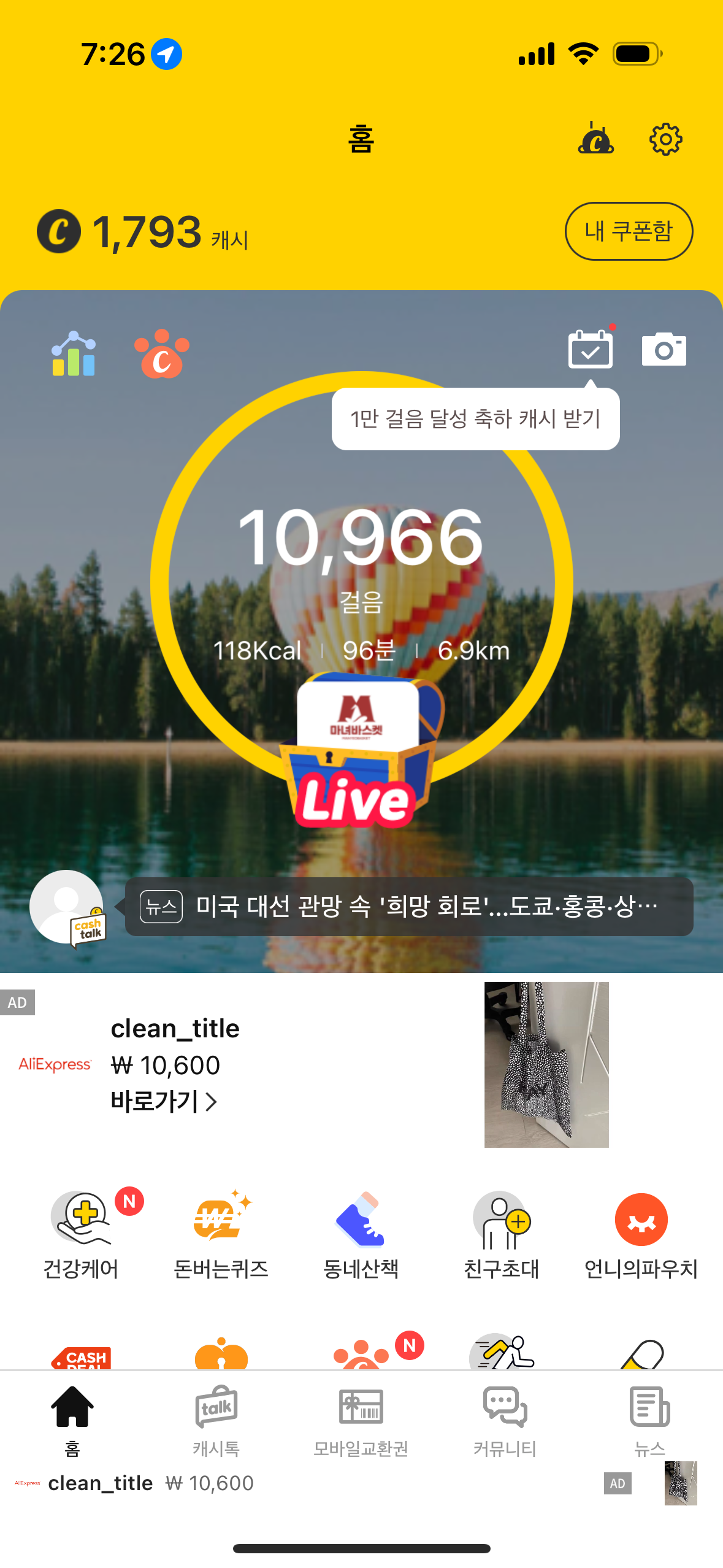Open the step statistics chart icon
Image resolution: width=723 pixels, height=1568 pixels.
[74, 354]
